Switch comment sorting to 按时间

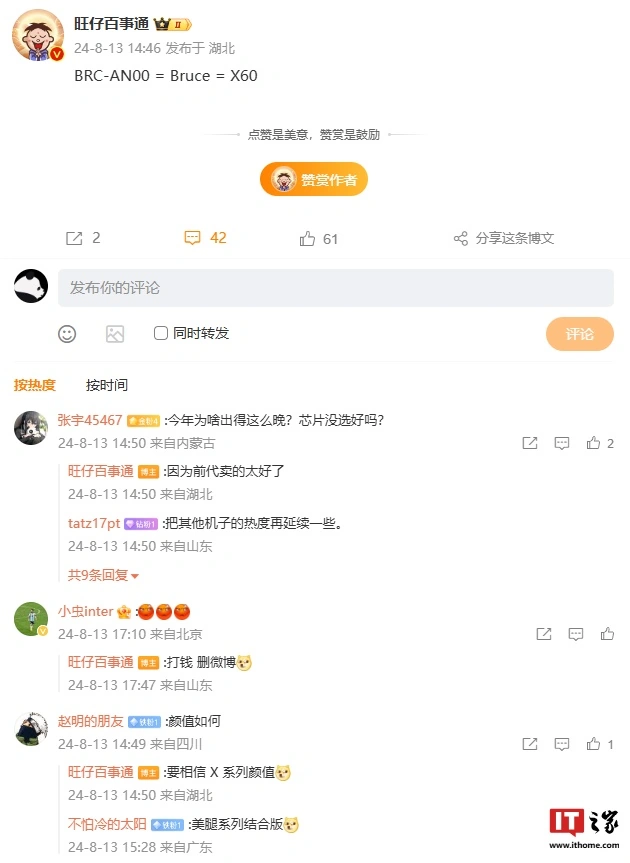(x=107, y=385)
